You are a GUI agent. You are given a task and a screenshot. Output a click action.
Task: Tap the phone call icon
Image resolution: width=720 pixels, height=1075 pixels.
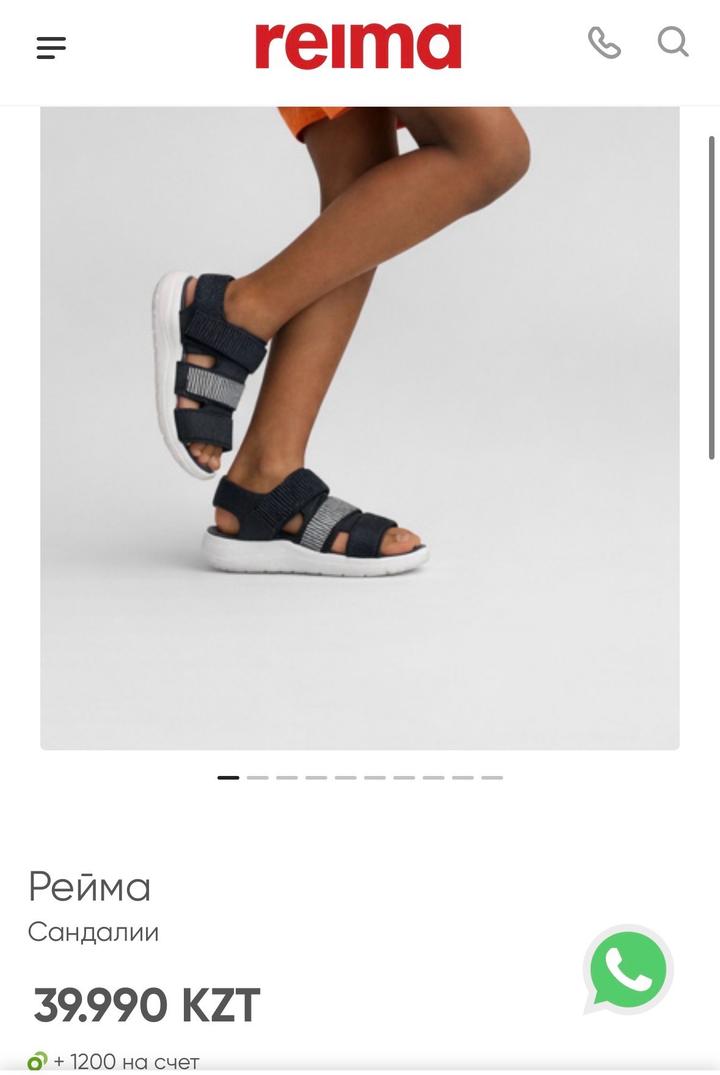(x=604, y=43)
